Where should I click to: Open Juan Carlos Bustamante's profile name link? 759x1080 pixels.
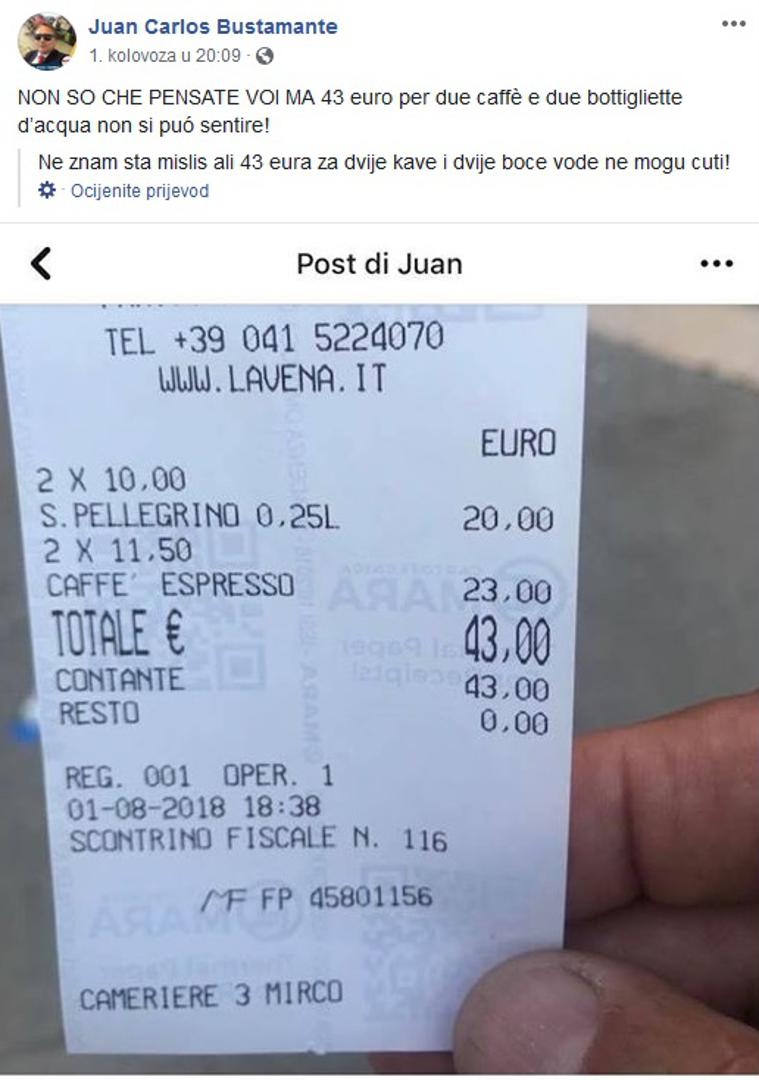pyautogui.click(x=212, y=27)
